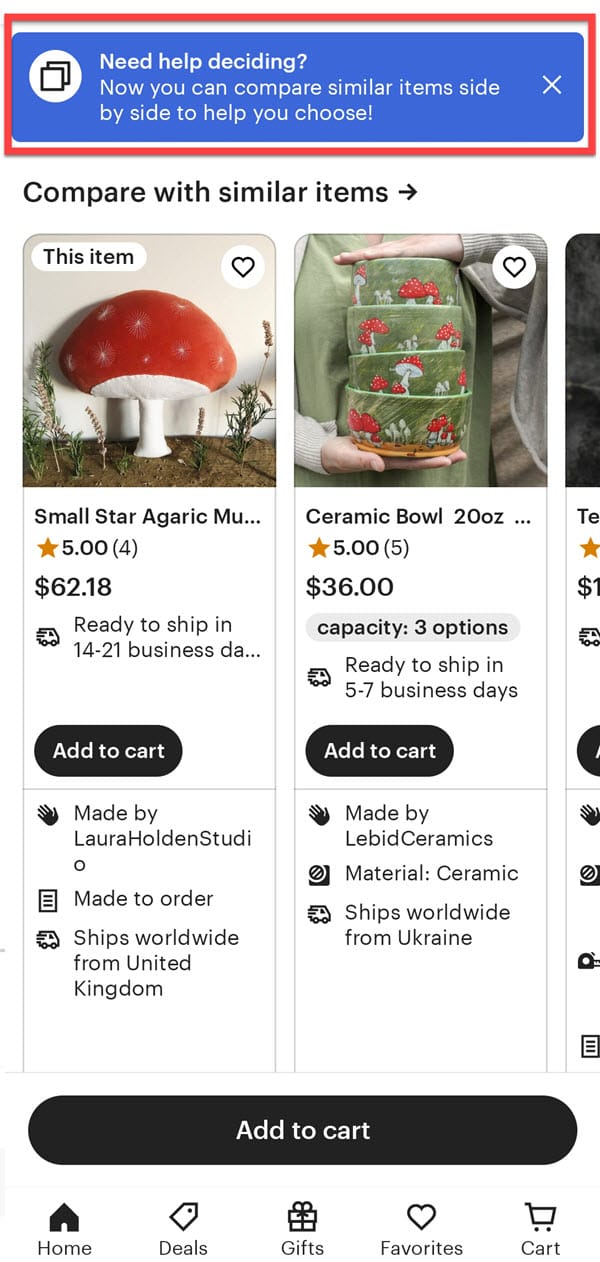Viewport: 600px width, 1262px height.
Task: Open the Gifts tab
Action: 302,1229
